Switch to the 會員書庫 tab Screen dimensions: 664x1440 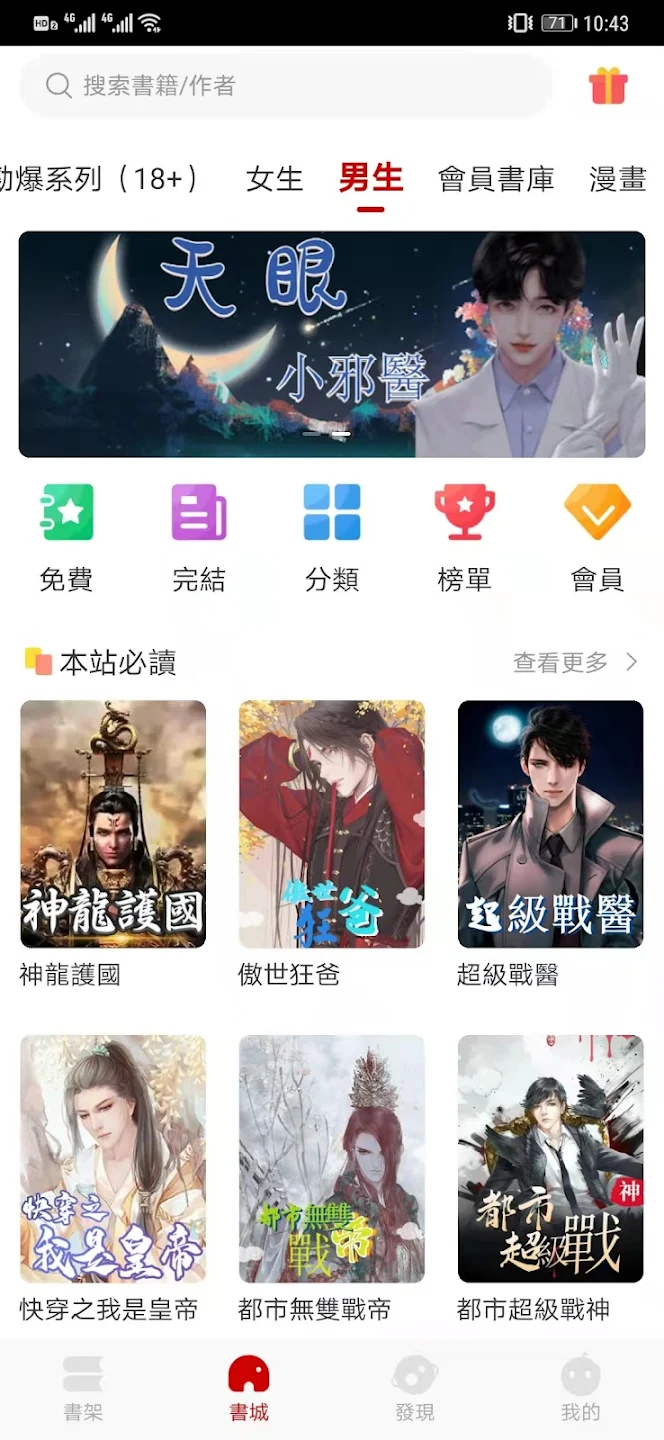click(496, 179)
